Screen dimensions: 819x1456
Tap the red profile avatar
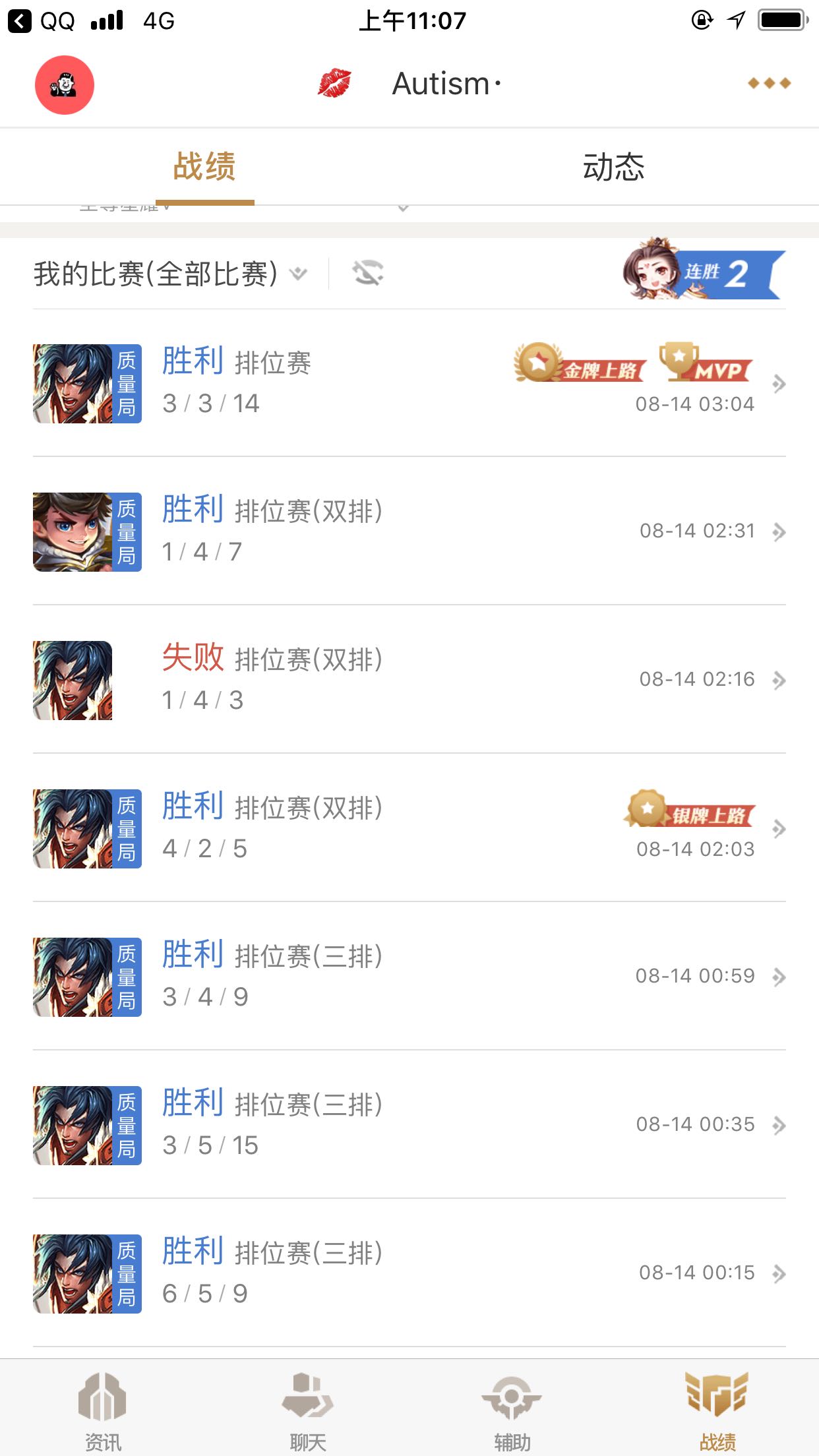click(65, 85)
